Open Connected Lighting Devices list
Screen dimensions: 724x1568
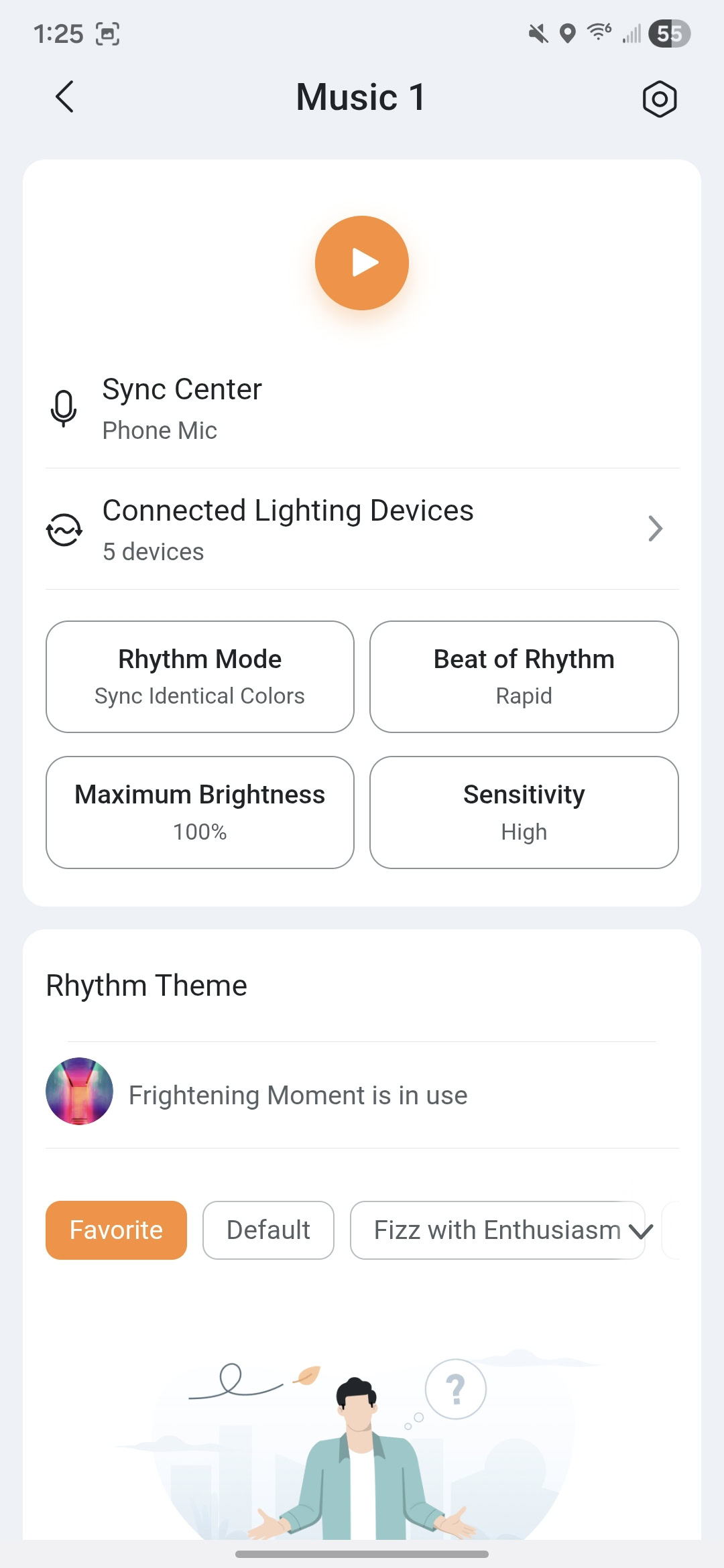[362, 529]
